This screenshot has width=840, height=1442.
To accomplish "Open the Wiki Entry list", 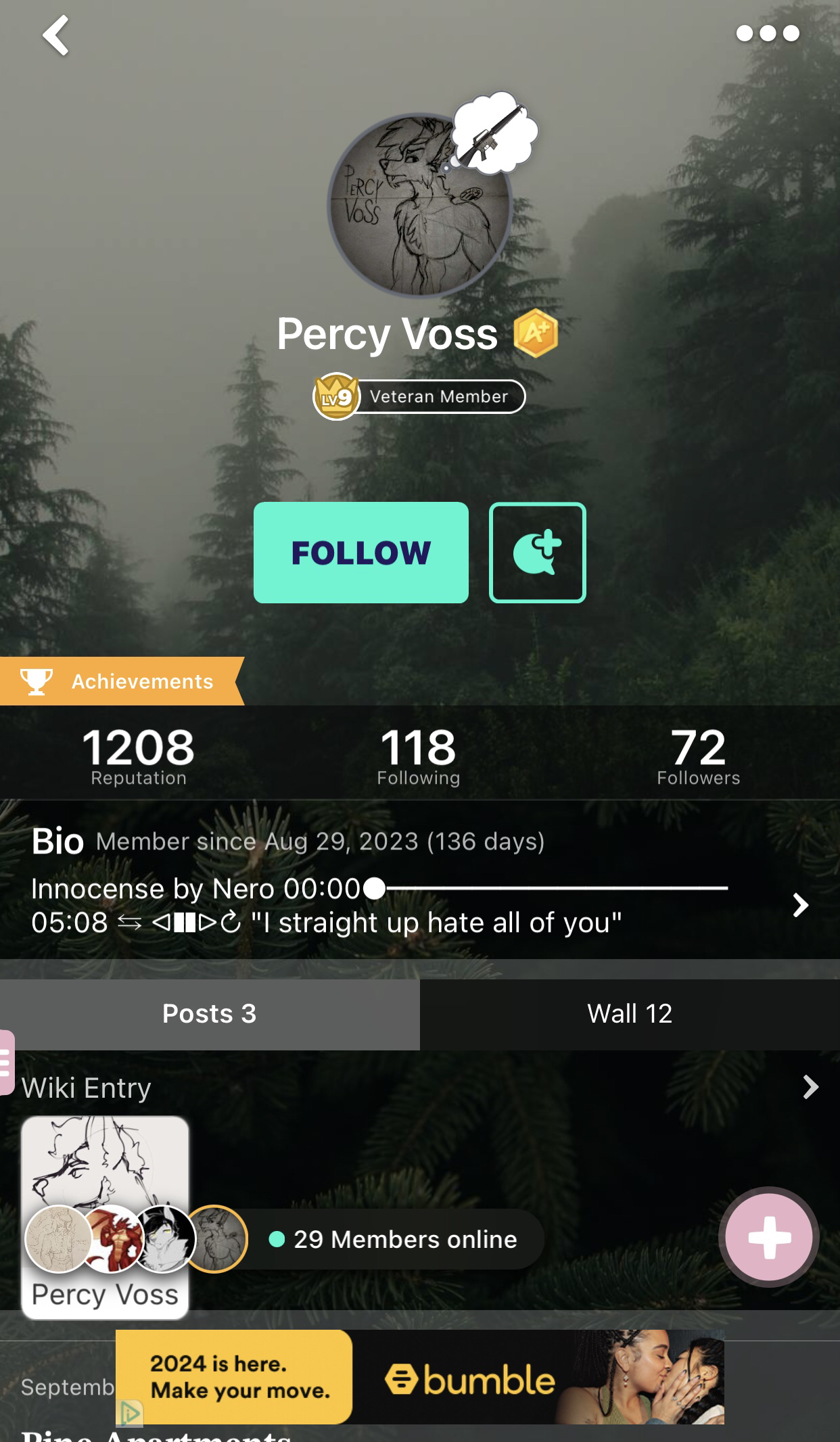I will (x=810, y=1088).
